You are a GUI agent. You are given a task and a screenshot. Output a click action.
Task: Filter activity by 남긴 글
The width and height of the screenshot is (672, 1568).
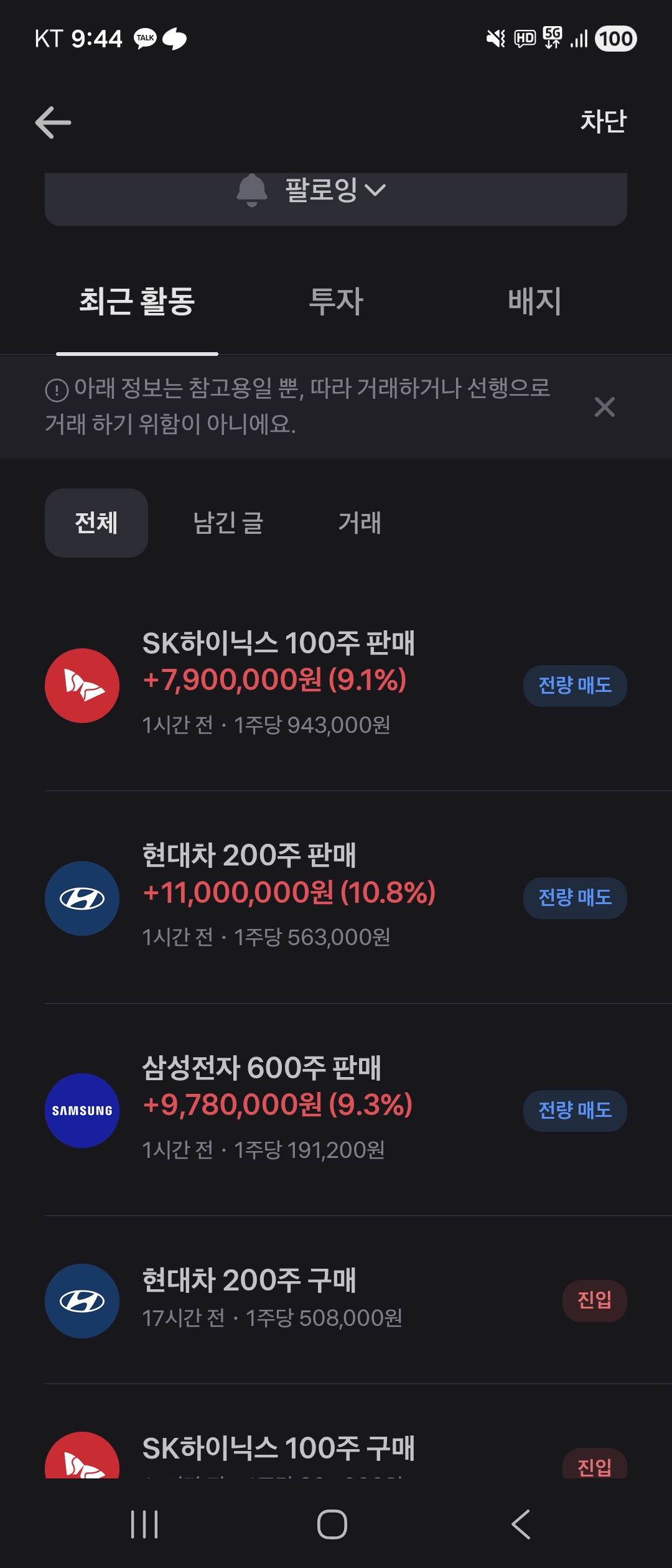pos(228,523)
